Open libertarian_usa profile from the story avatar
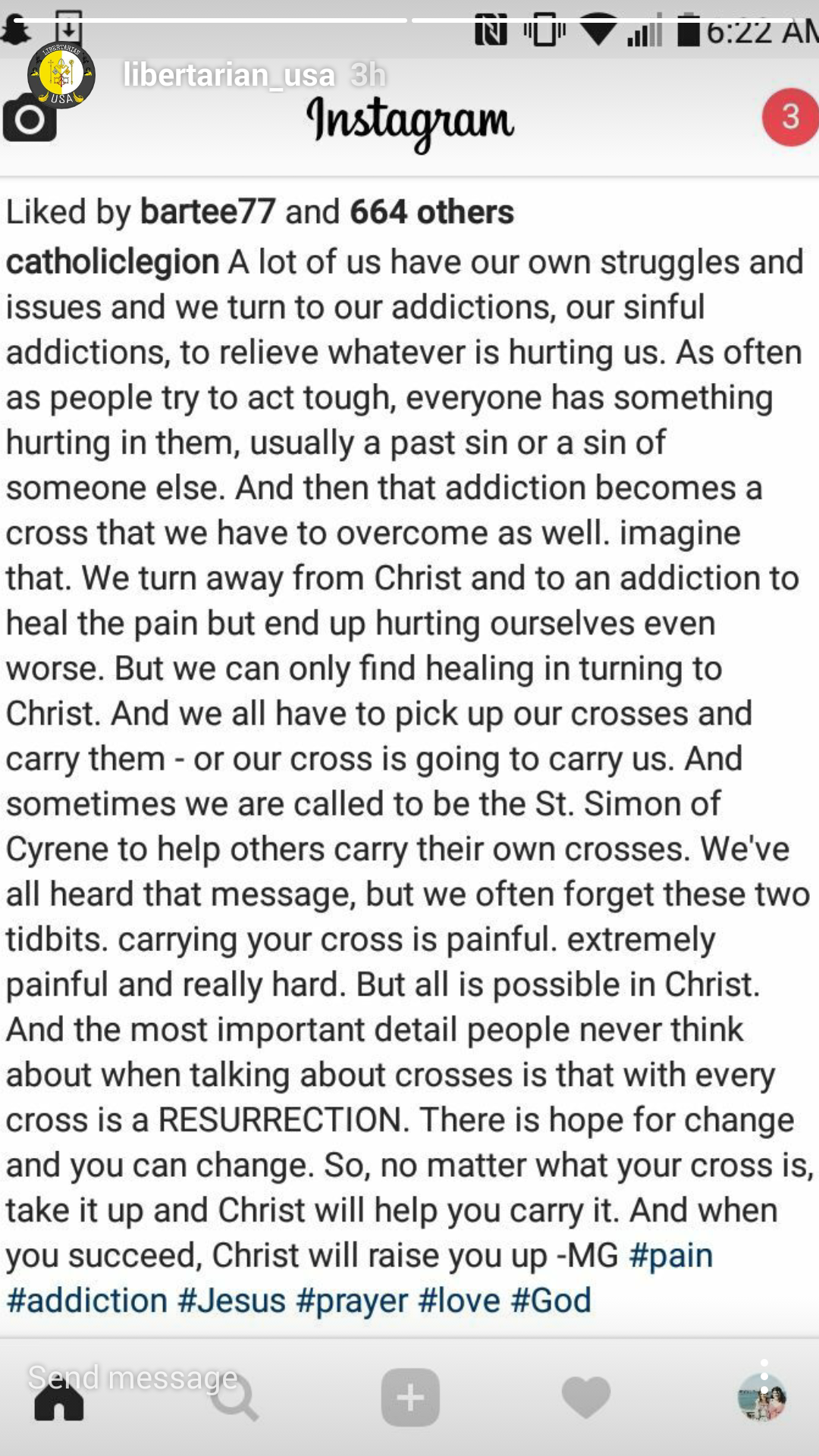819x1456 pixels. pyautogui.click(x=61, y=75)
